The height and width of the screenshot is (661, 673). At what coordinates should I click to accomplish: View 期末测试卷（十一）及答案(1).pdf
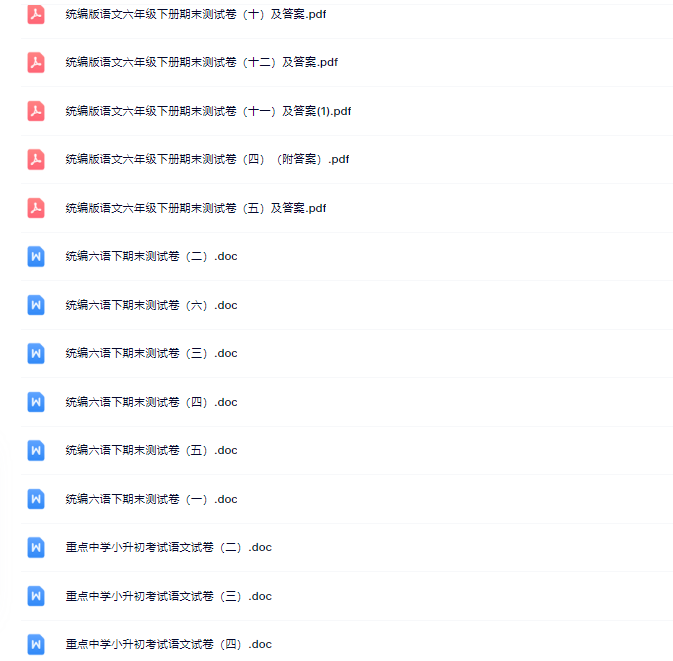pyautogui.click(x=208, y=111)
